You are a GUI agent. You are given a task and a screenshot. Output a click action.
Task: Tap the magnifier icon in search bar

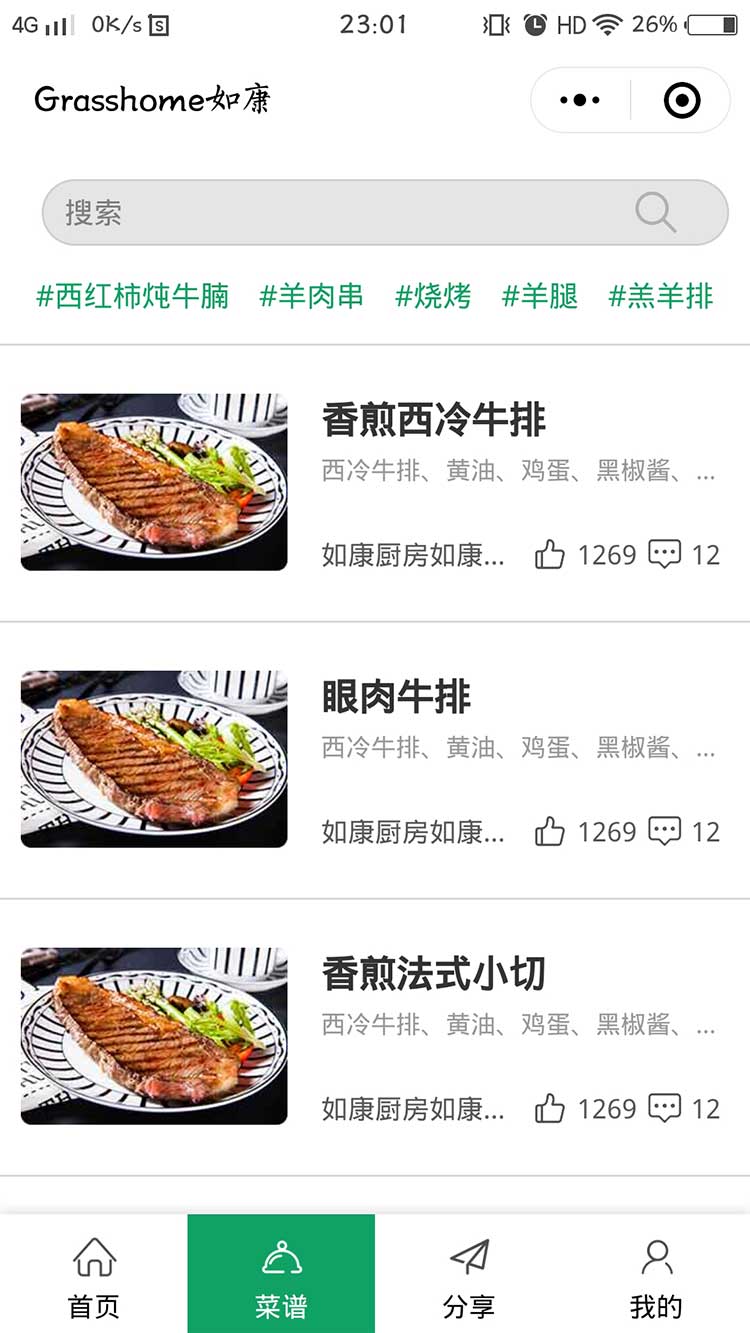pyautogui.click(x=656, y=212)
